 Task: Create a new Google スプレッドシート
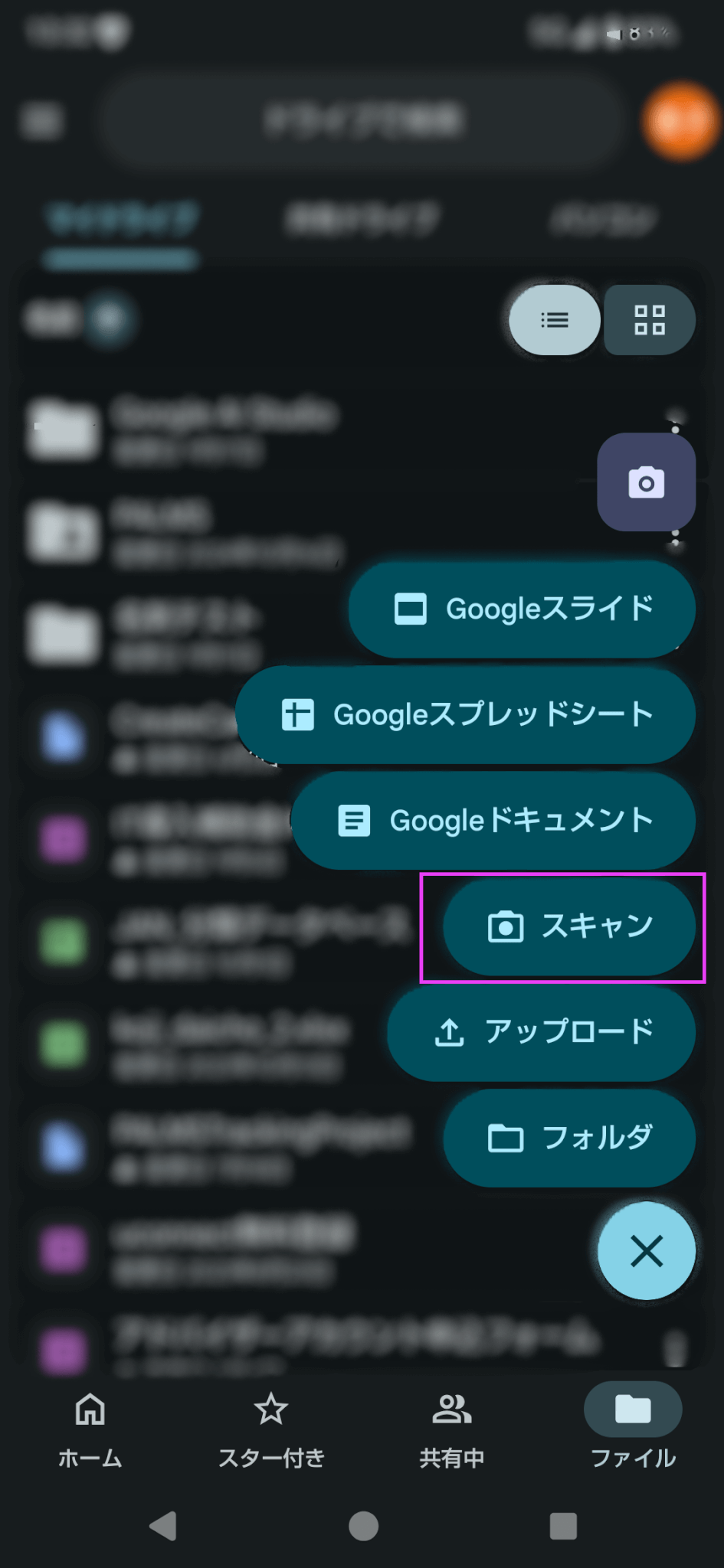click(466, 715)
